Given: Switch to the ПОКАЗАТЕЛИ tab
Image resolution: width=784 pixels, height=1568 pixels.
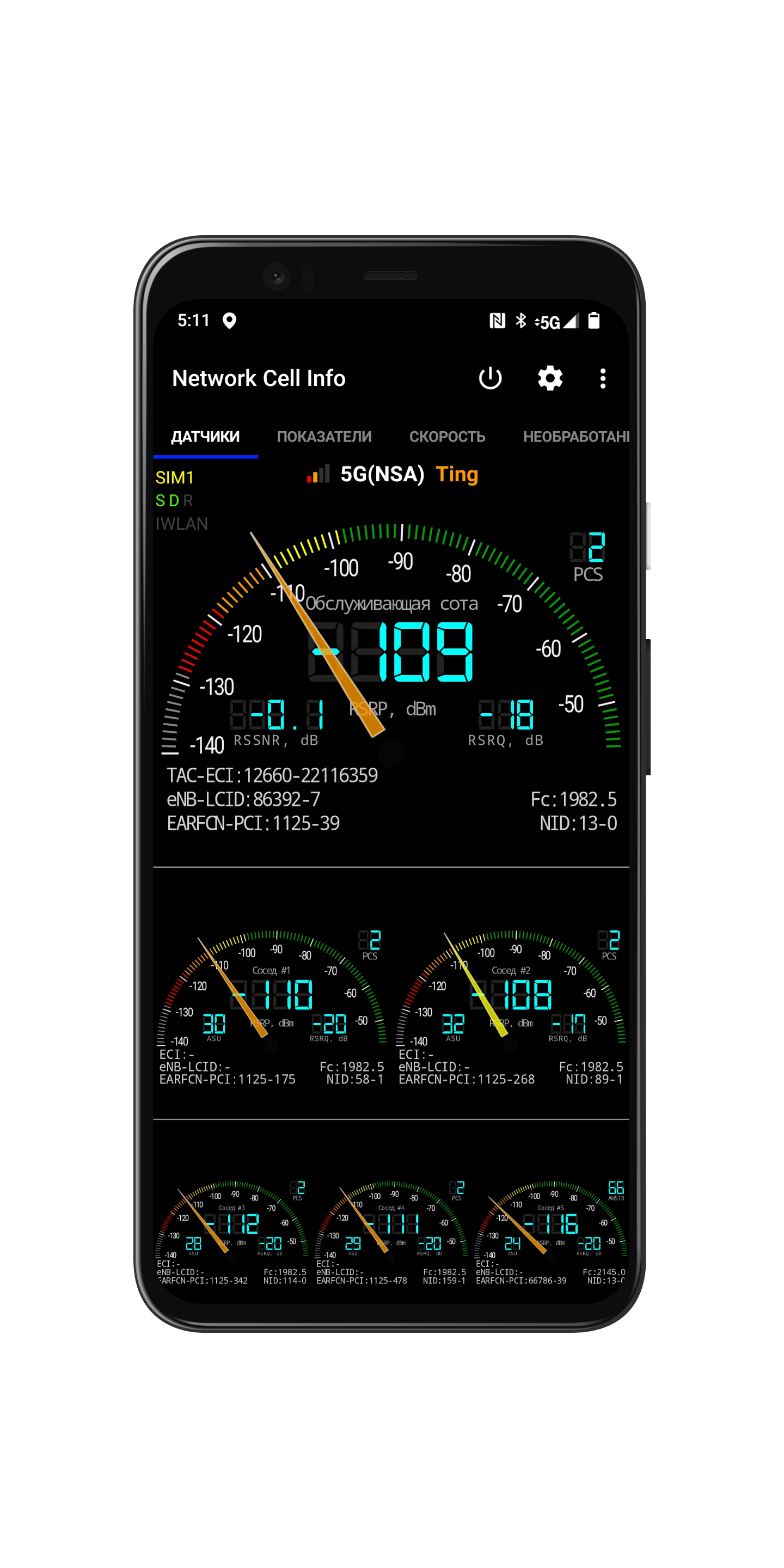Looking at the screenshot, I should pos(324,437).
